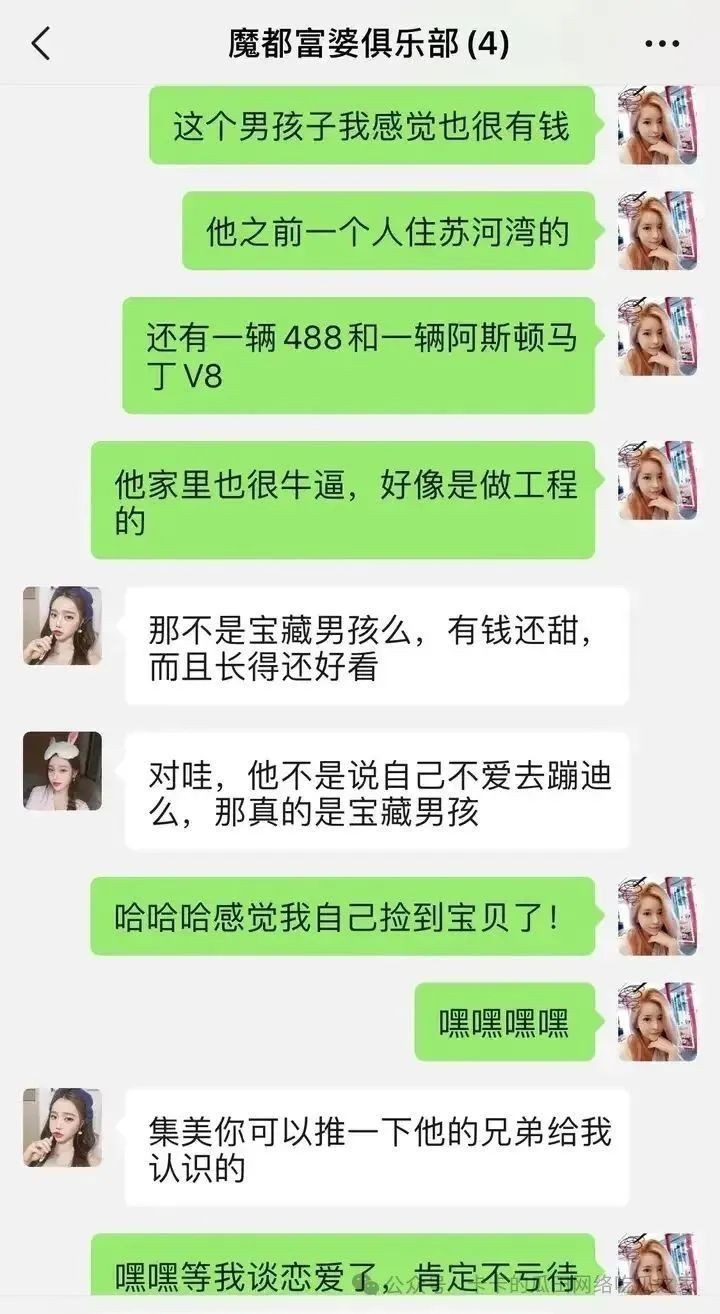Open the group chat overflow menu
This screenshot has width=720, height=1314.
point(662,44)
